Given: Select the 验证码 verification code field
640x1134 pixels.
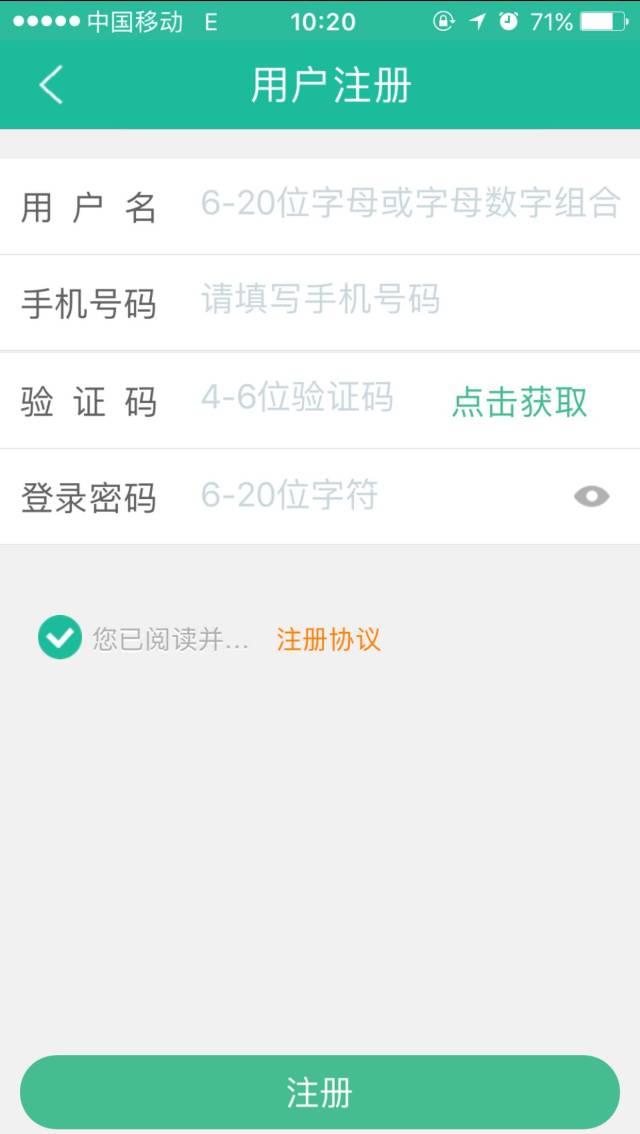Looking at the screenshot, I should (318, 398).
